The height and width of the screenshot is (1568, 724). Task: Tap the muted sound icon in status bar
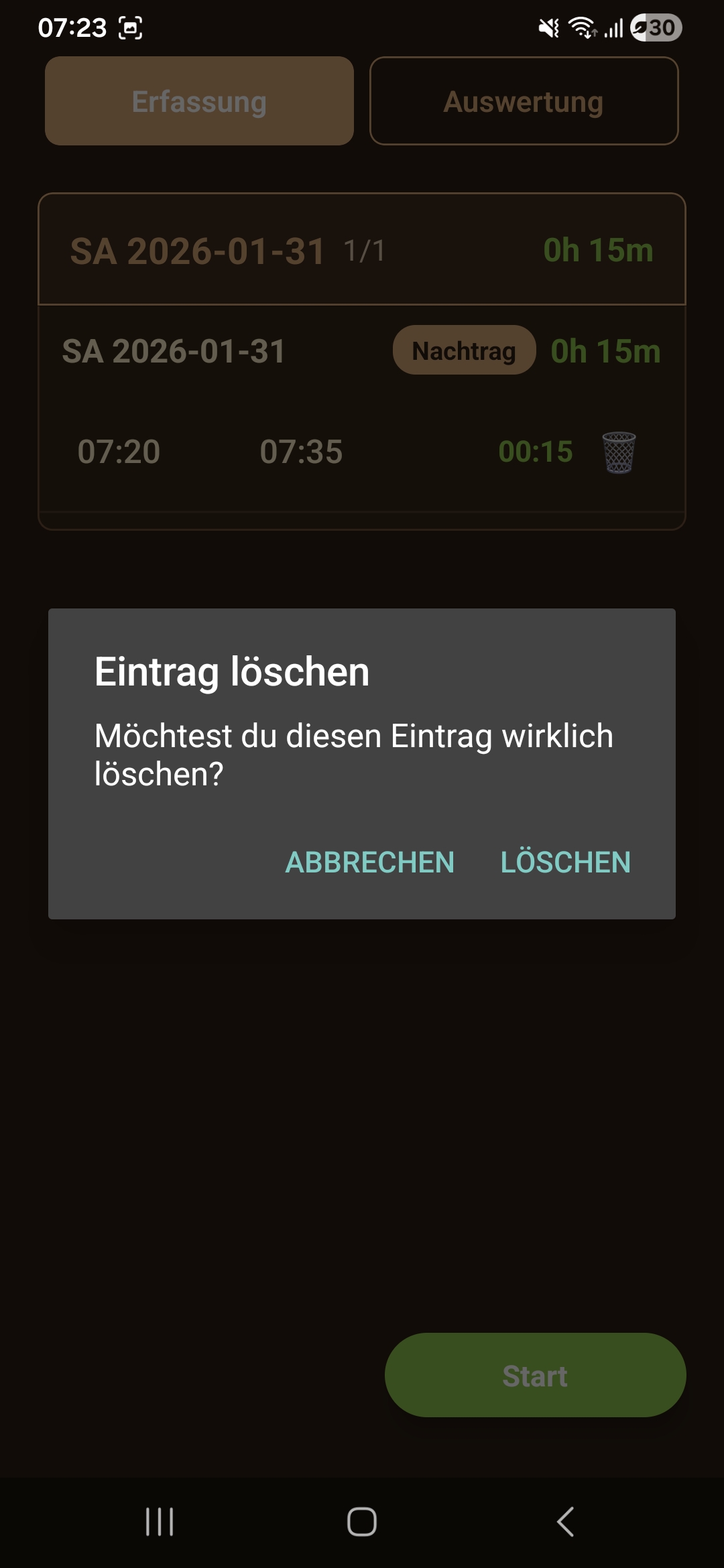click(548, 28)
